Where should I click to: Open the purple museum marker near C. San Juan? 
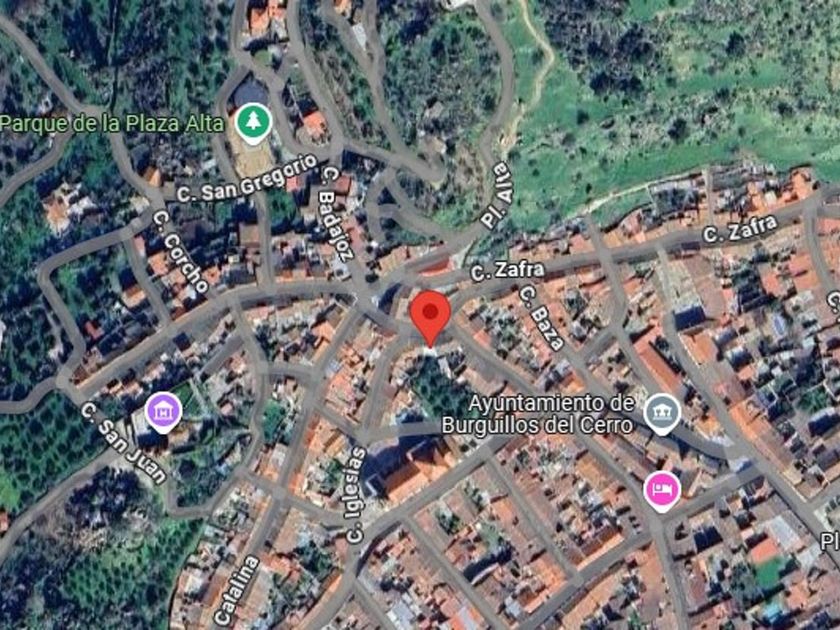162,409
